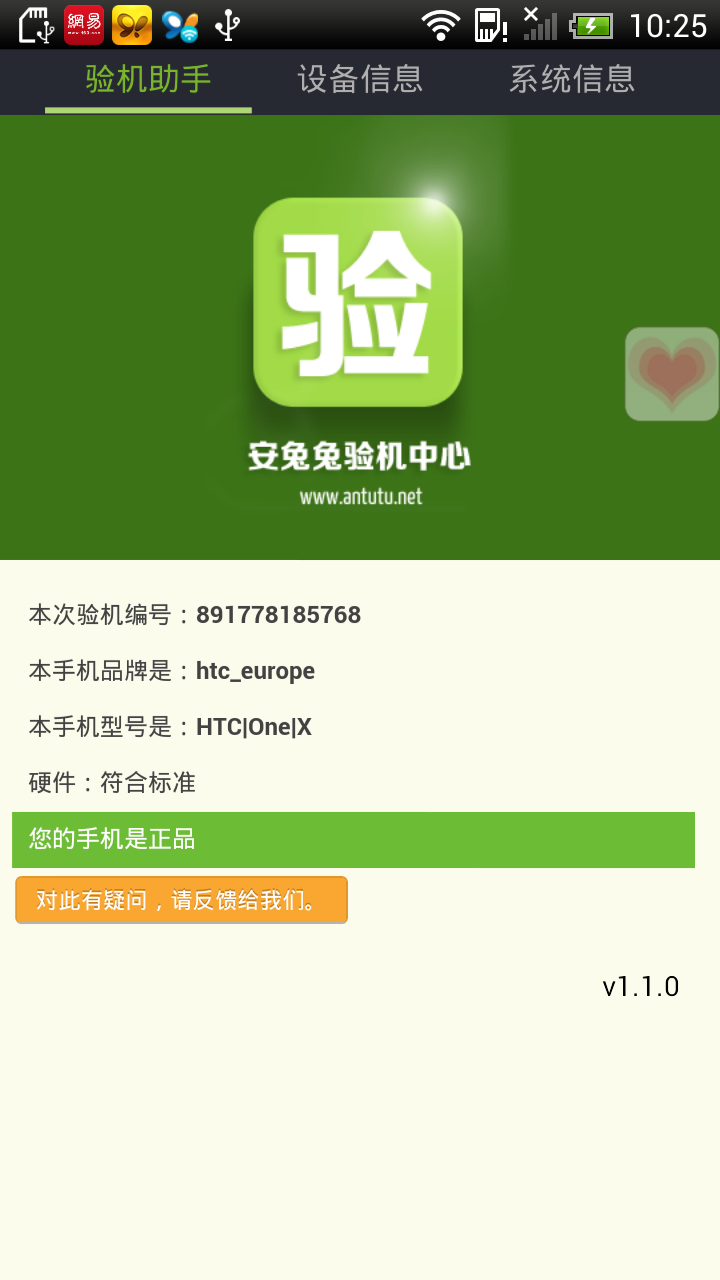Viewport: 720px width, 1280px height.
Task: Switch to the 系统信息 tab
Action: pos(572,80)
